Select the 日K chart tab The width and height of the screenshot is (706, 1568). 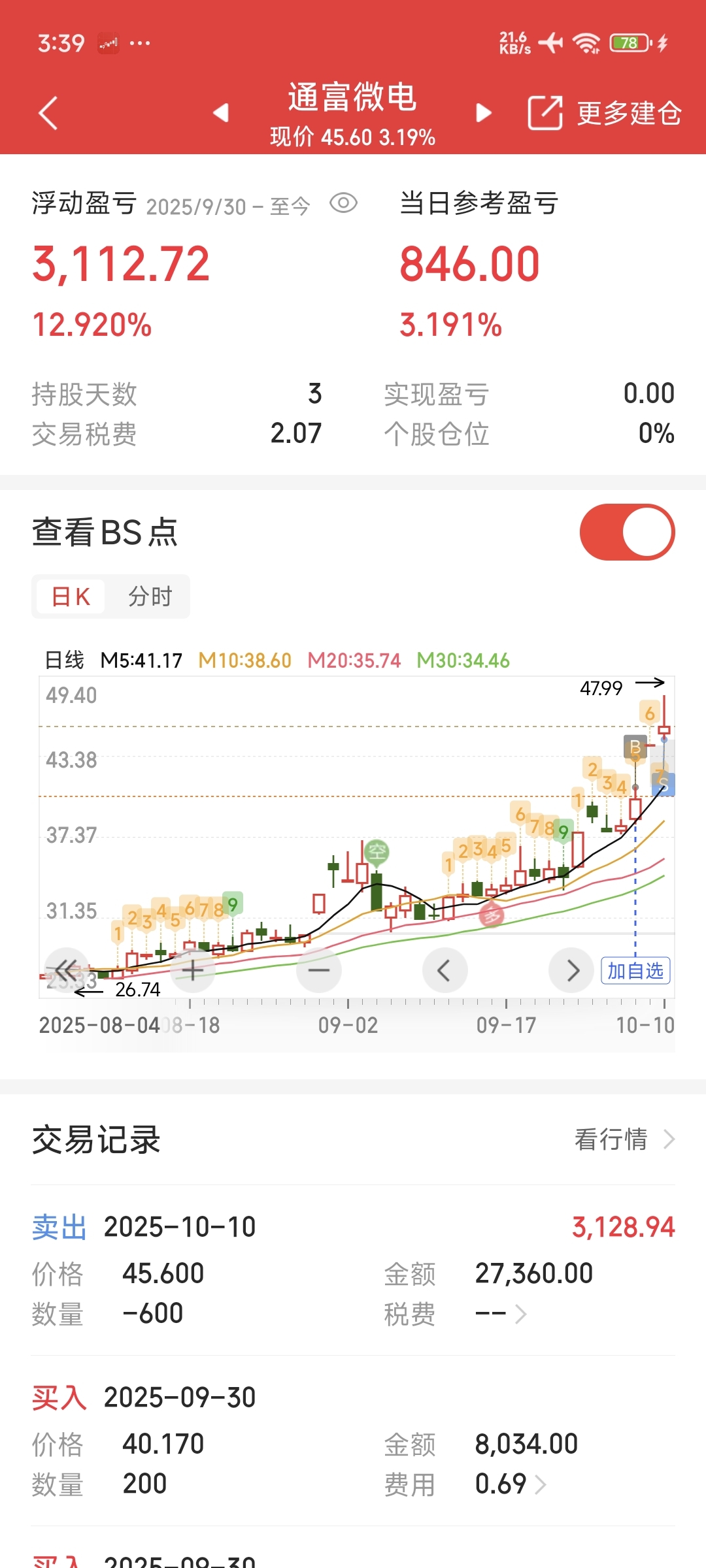tap(71, 596)
